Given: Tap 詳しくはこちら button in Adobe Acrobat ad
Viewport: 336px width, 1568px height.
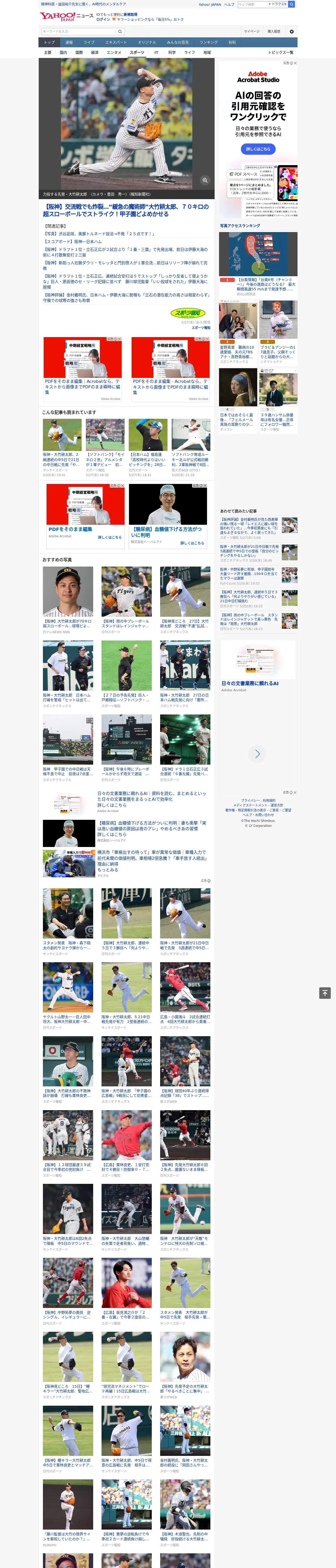Looking at the screenshot, I should click(x=258, y=149).
